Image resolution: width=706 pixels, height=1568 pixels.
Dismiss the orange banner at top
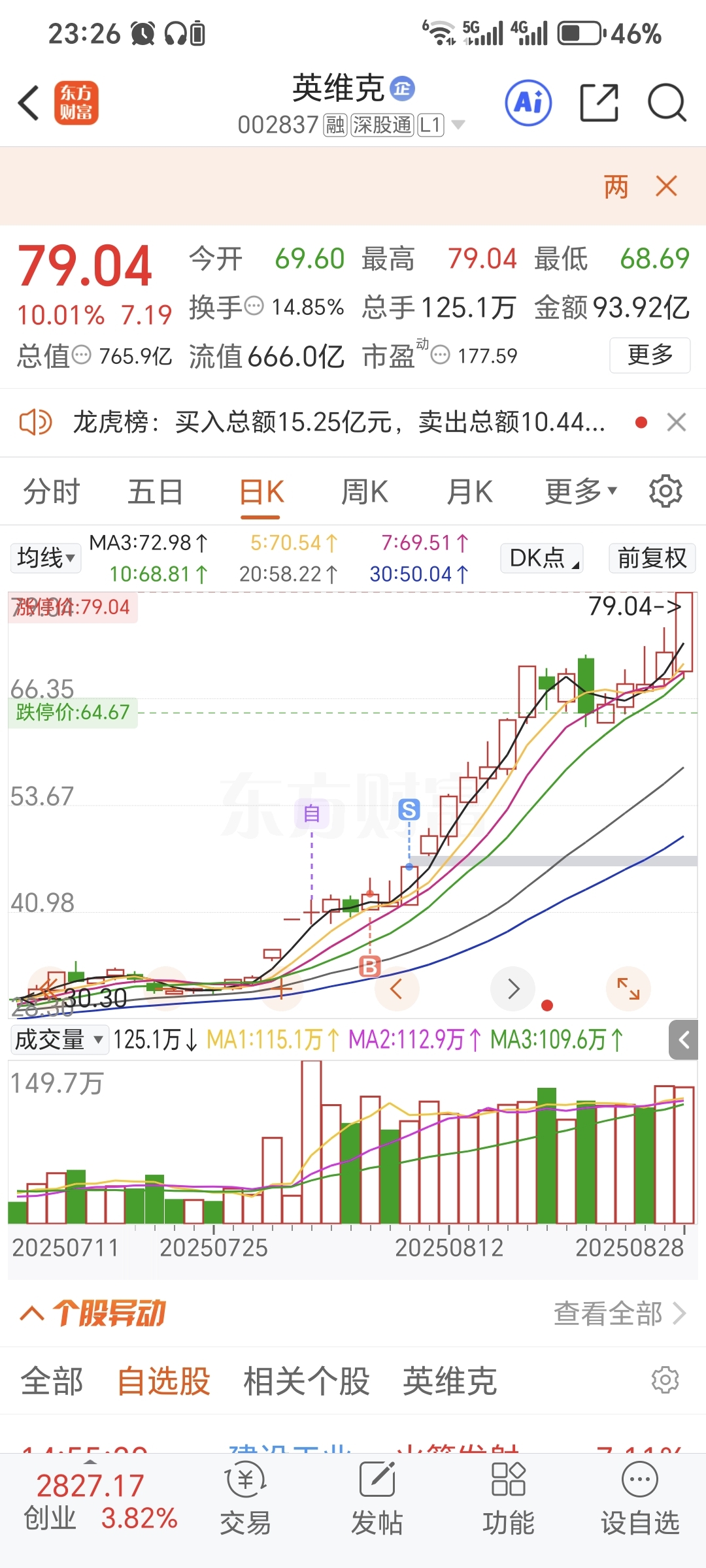(666, 186)
